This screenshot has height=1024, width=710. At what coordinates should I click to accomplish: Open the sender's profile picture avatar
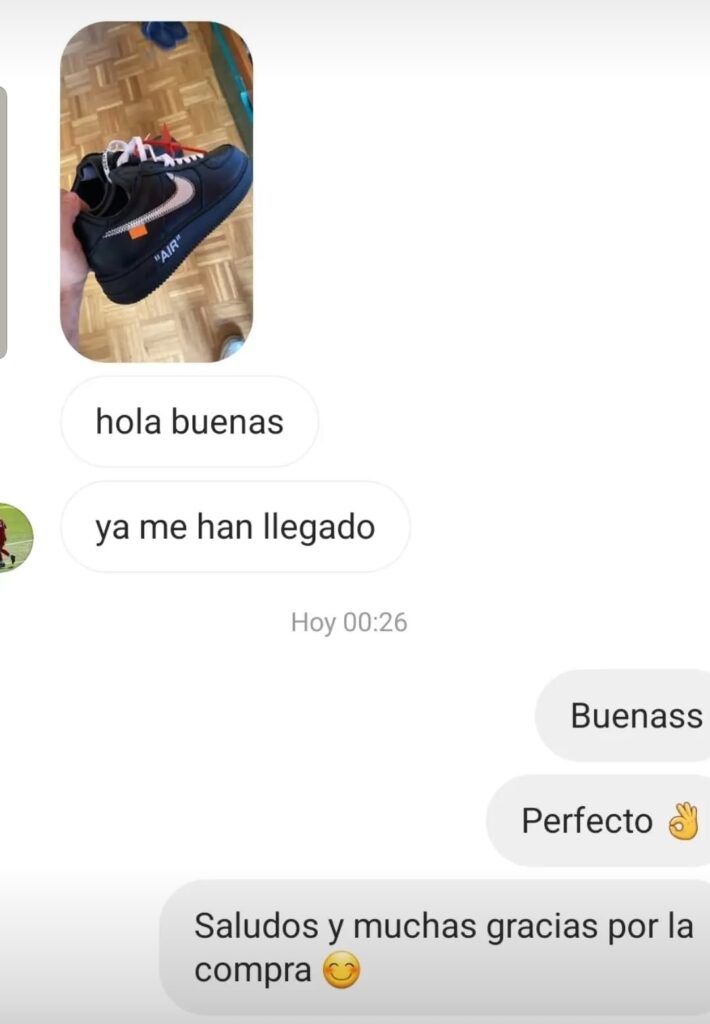pyautogui.click(x=16, y=537)
